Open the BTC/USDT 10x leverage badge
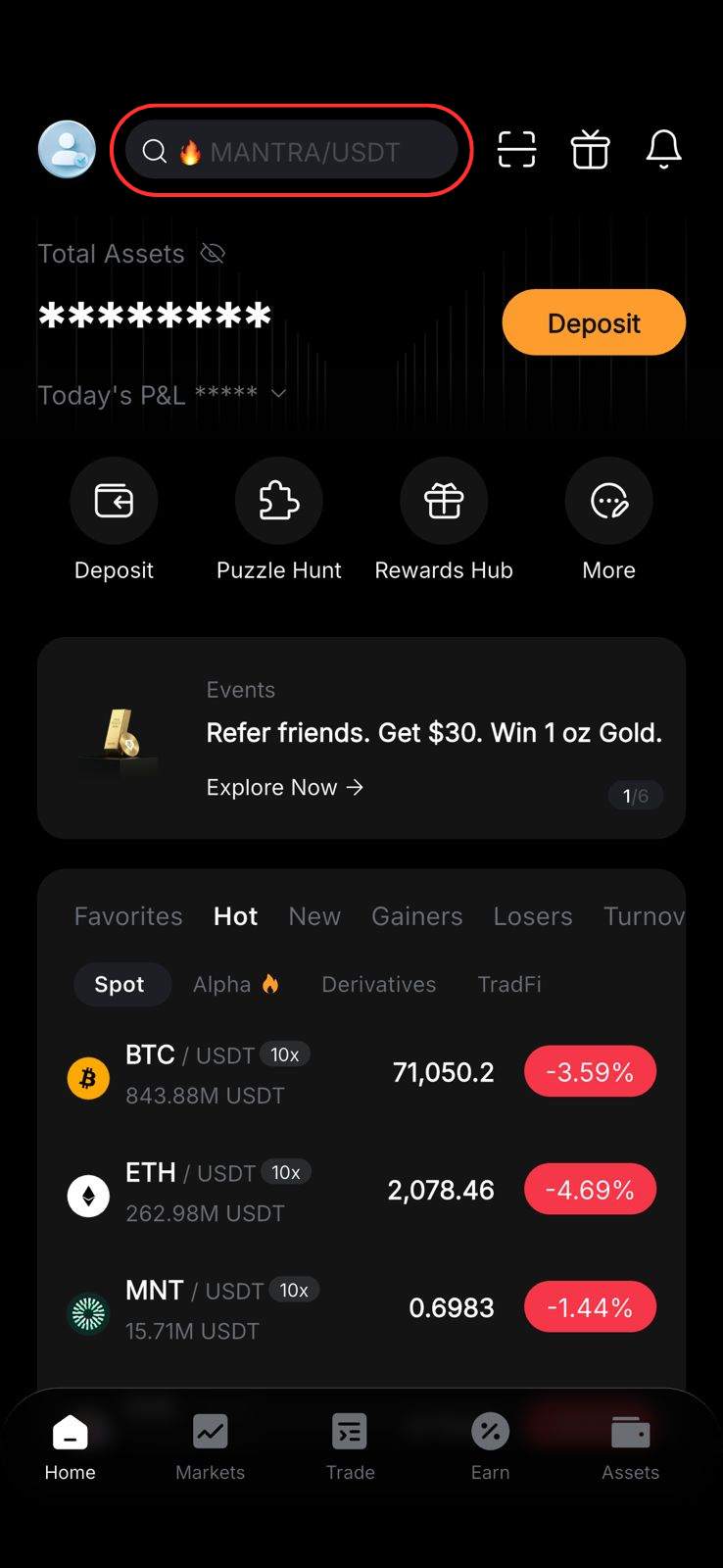 (285, 1054)
